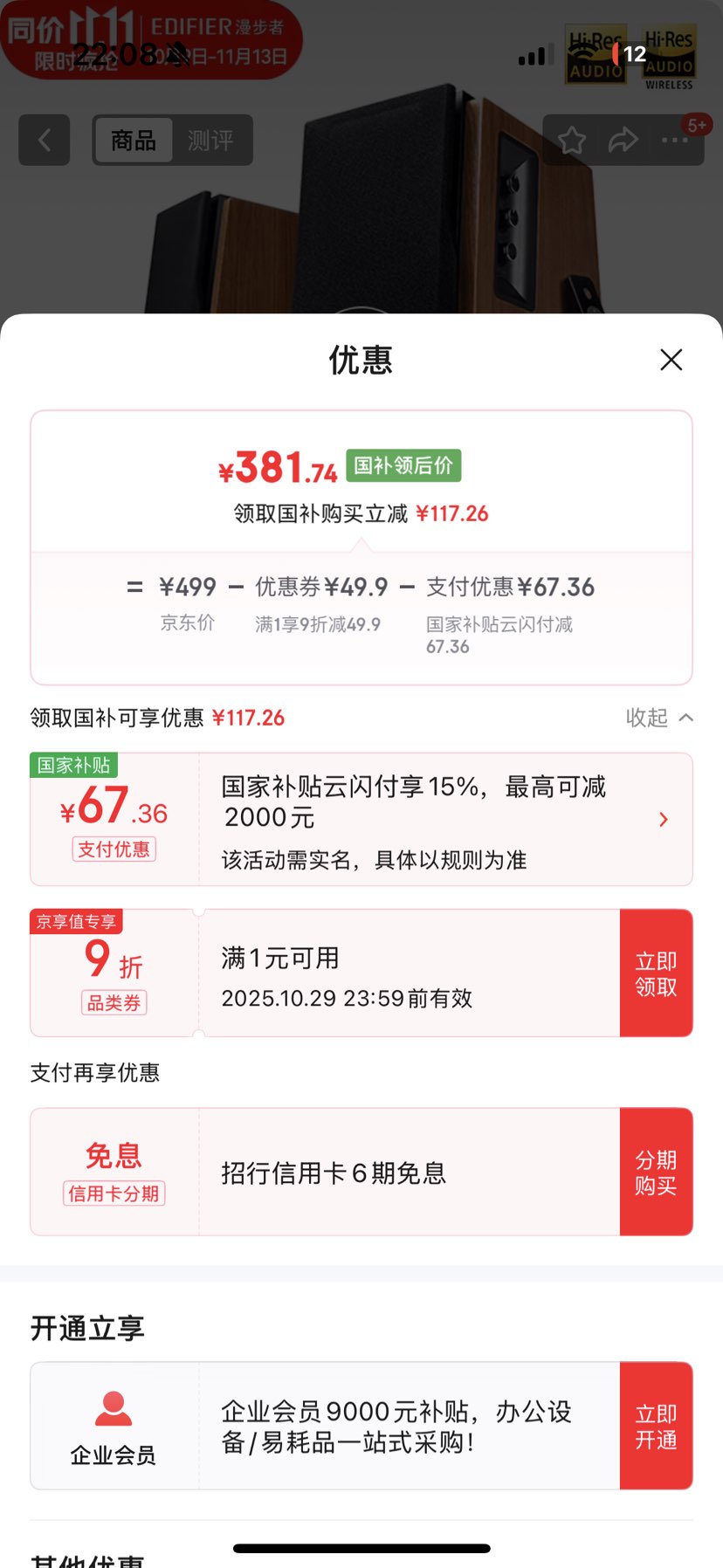Tap the 国补领后价 green tag
The width and height of the screenshot is (723, 1568).
tap(403, 465)
